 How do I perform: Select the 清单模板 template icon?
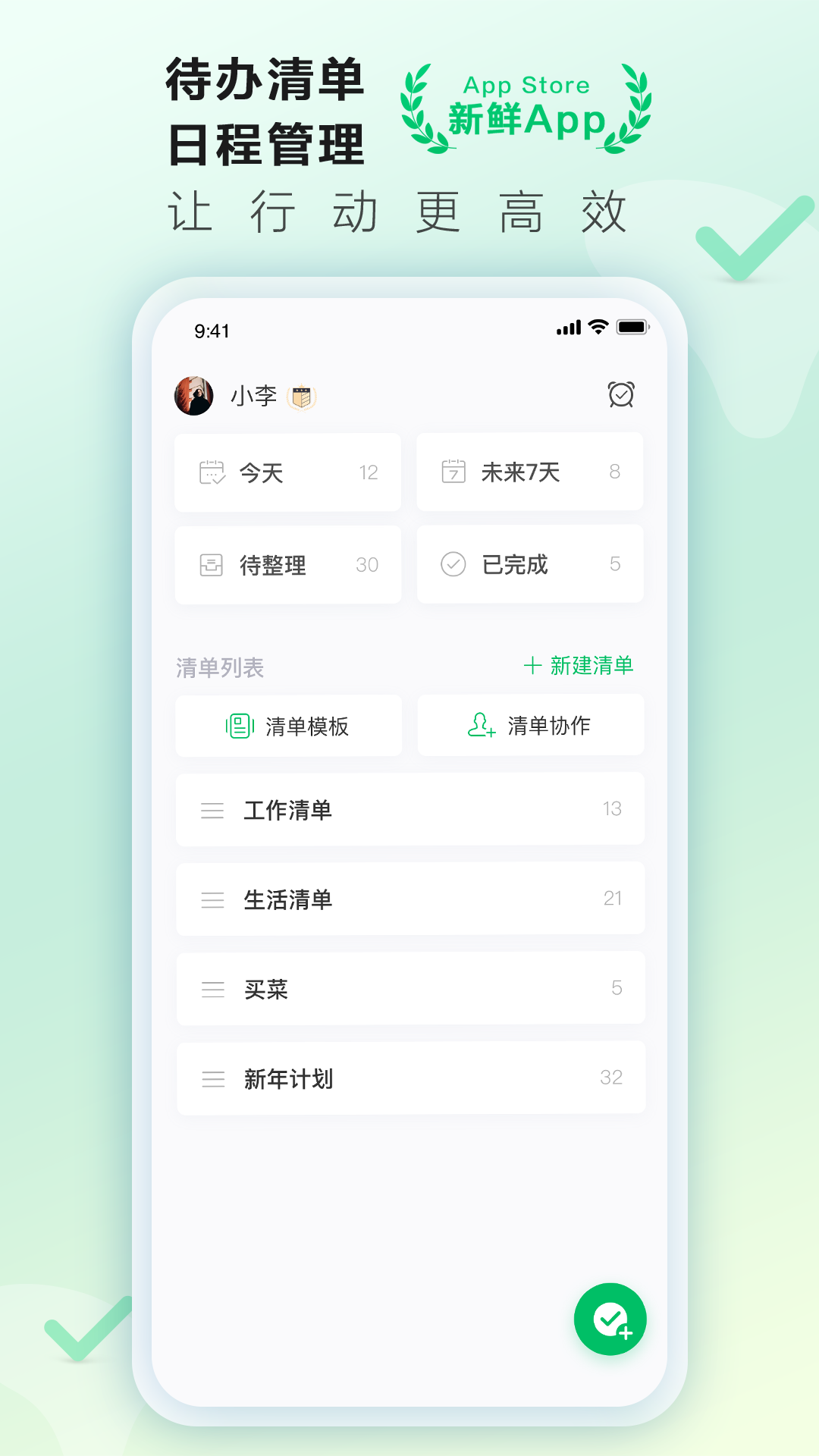point(239,725)
